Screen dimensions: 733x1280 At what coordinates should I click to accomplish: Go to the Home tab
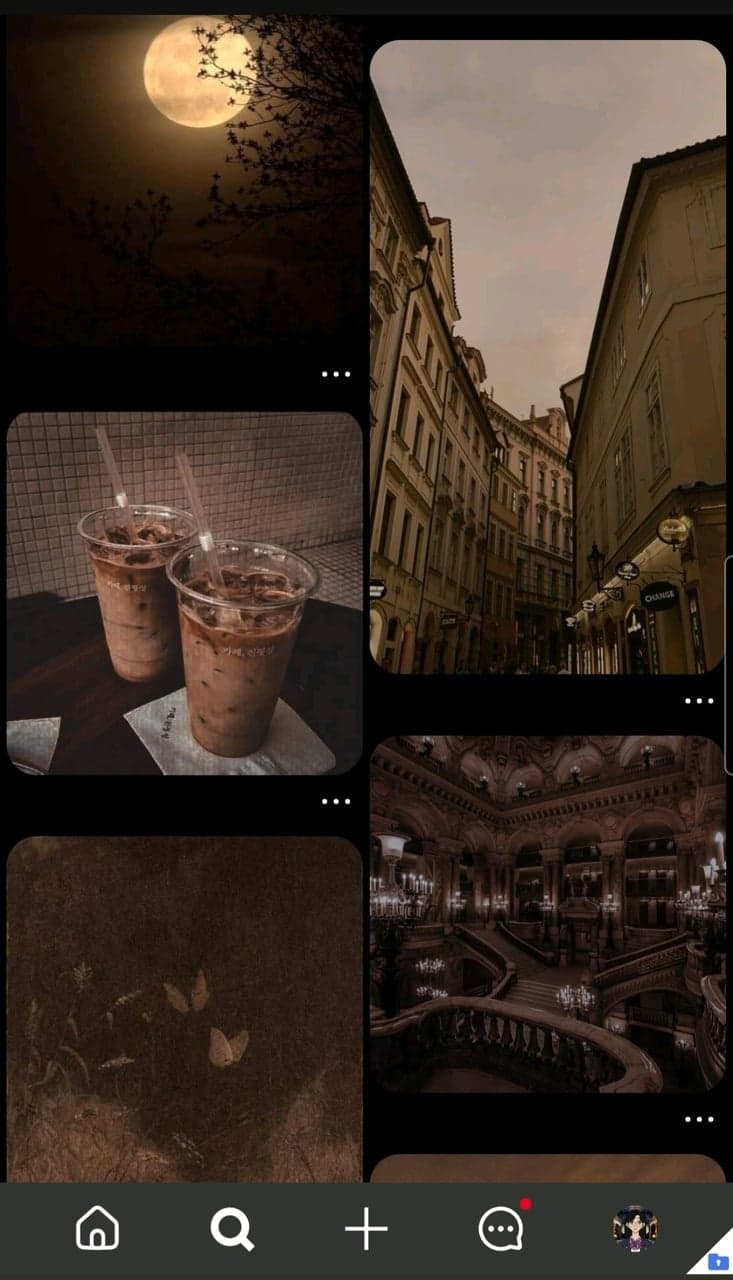coord(97,1228)
